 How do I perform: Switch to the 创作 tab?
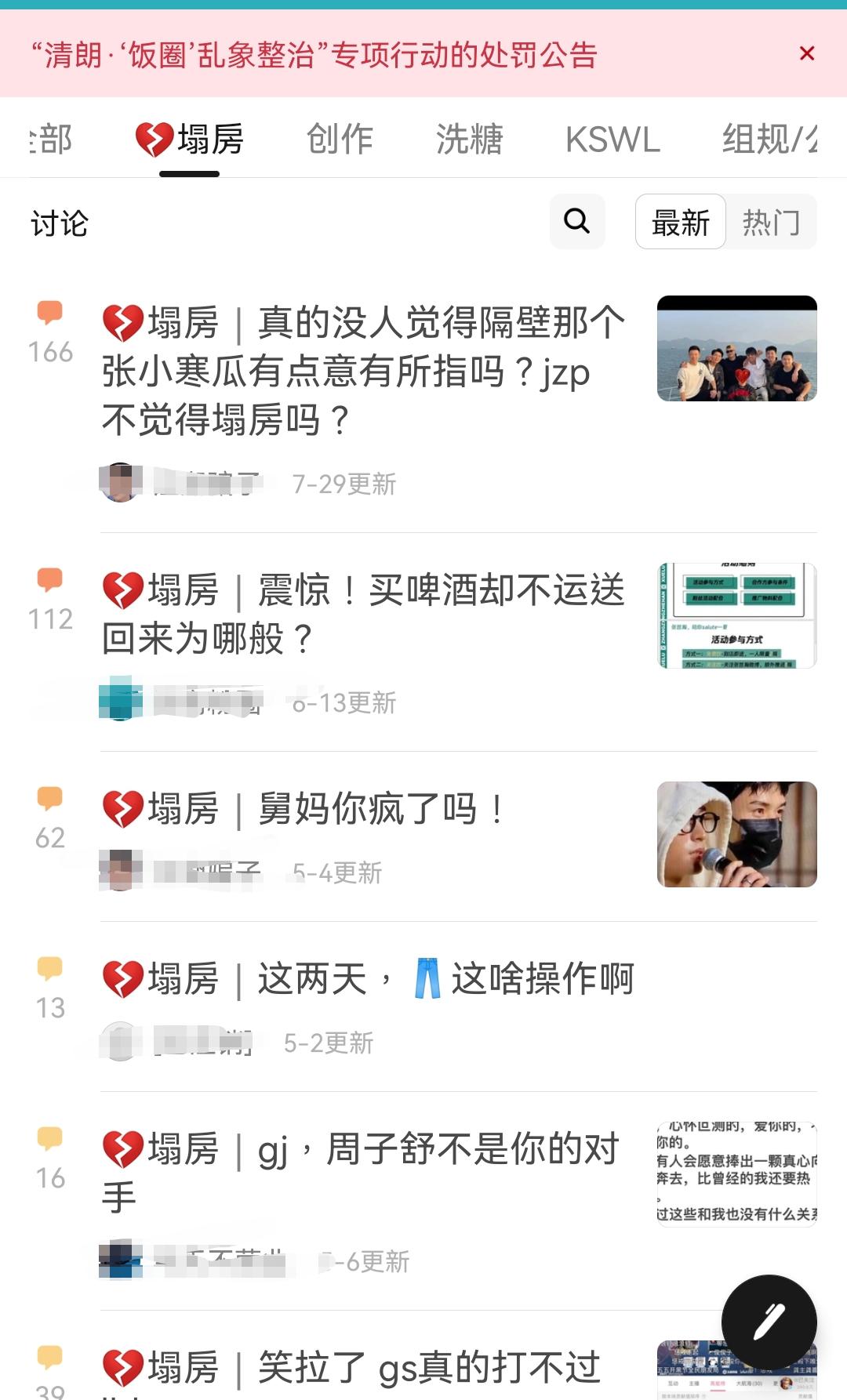pos(339,140)
